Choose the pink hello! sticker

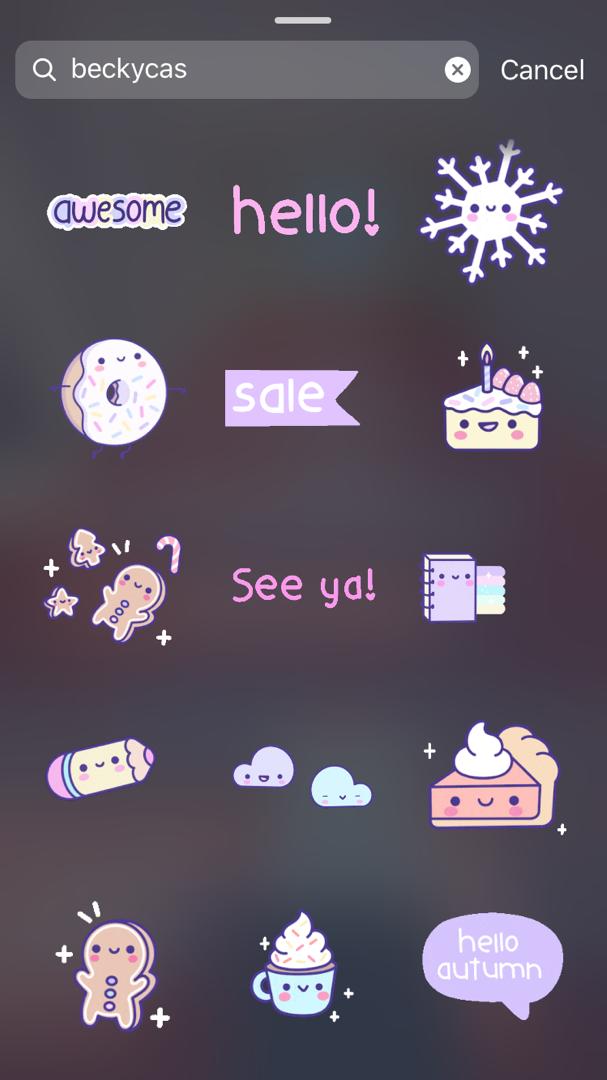305,211
